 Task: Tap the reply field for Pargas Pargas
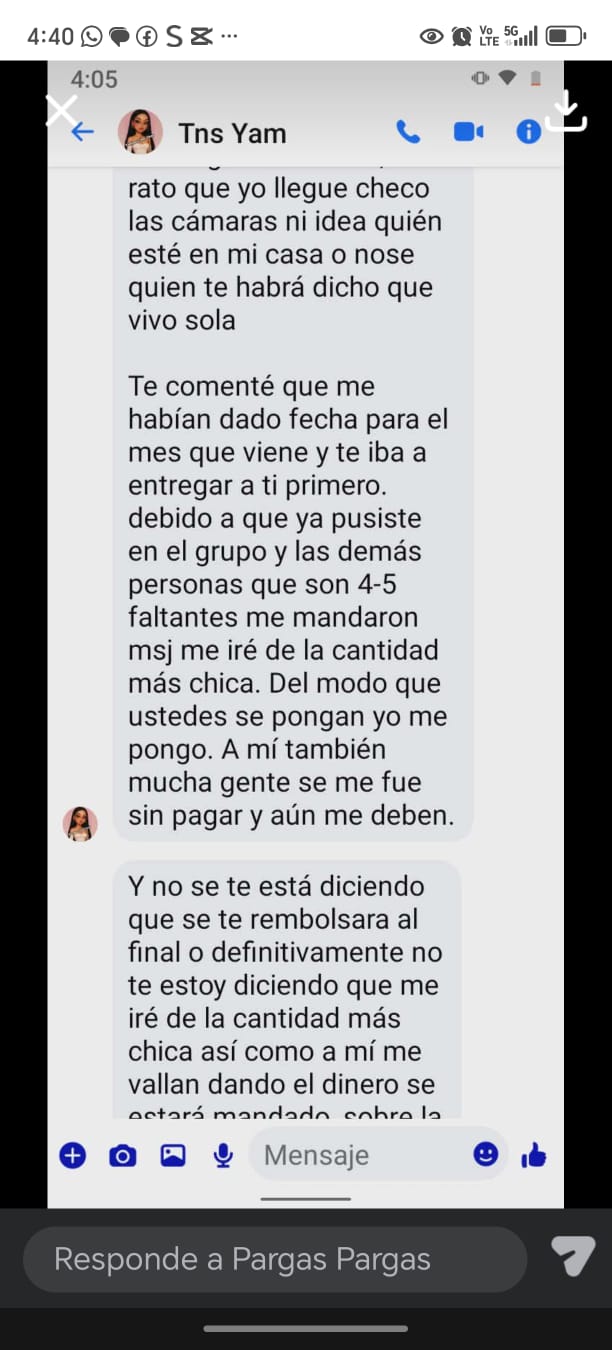[275, 1259]
